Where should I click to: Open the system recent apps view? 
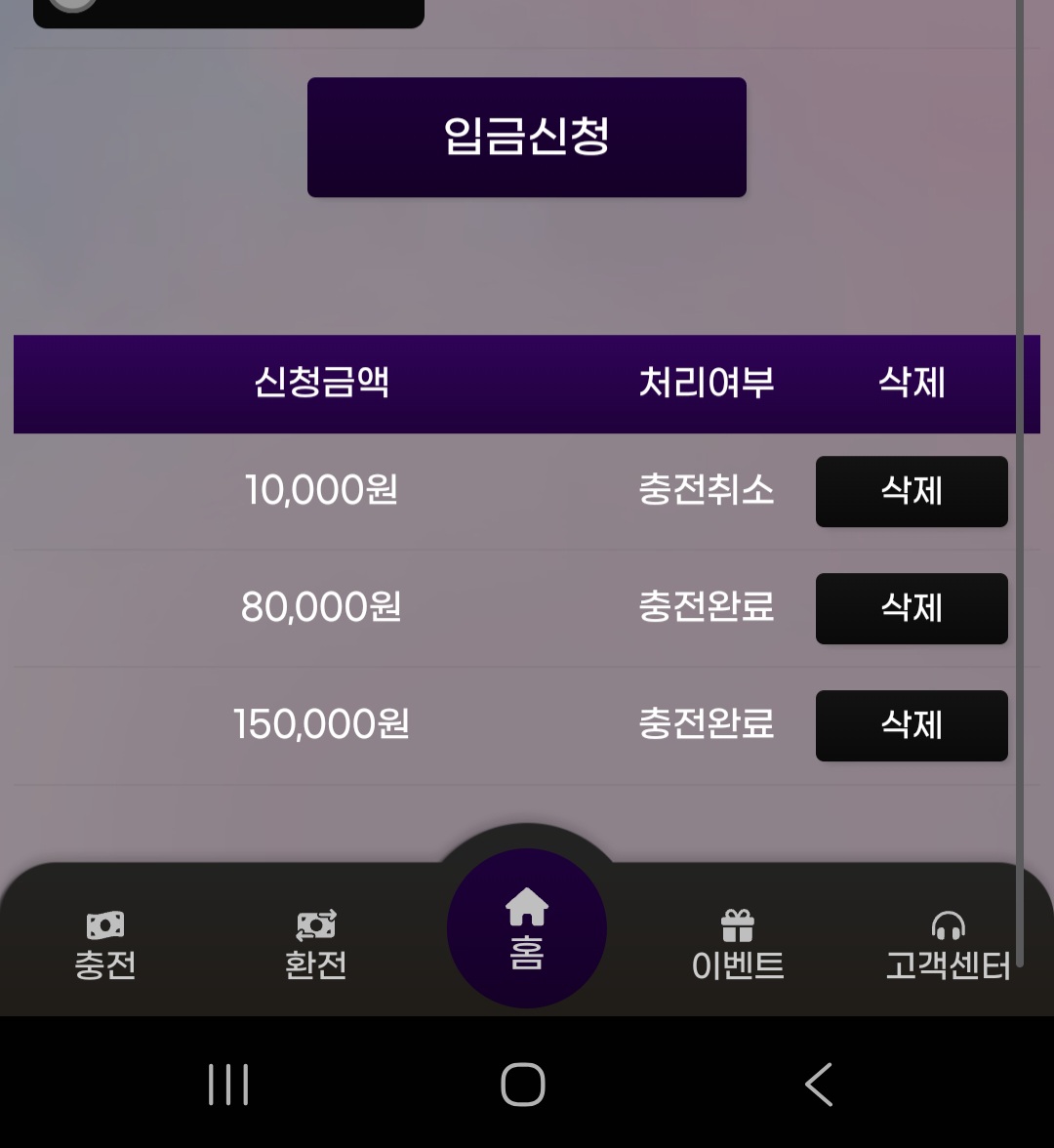(228, 1085)
